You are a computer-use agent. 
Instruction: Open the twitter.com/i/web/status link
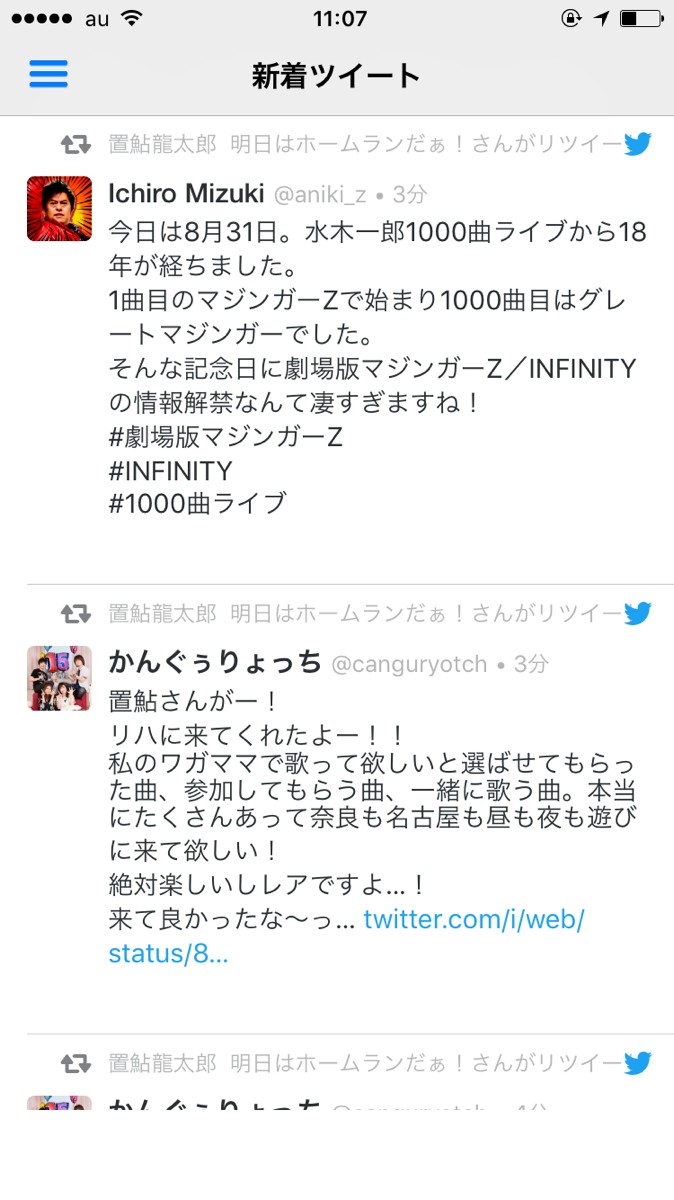346,937
